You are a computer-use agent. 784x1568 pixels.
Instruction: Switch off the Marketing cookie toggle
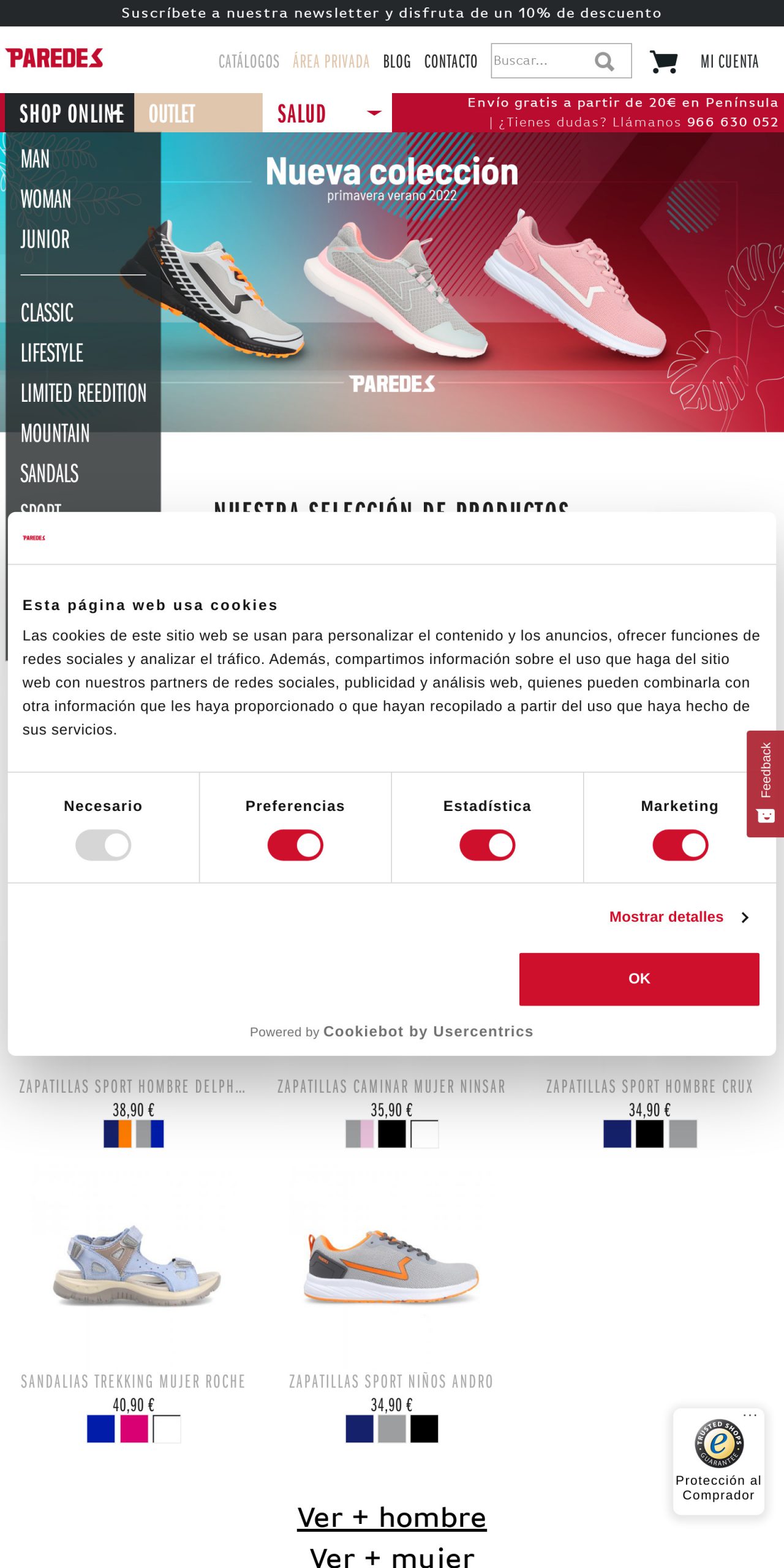coord(680,845)
